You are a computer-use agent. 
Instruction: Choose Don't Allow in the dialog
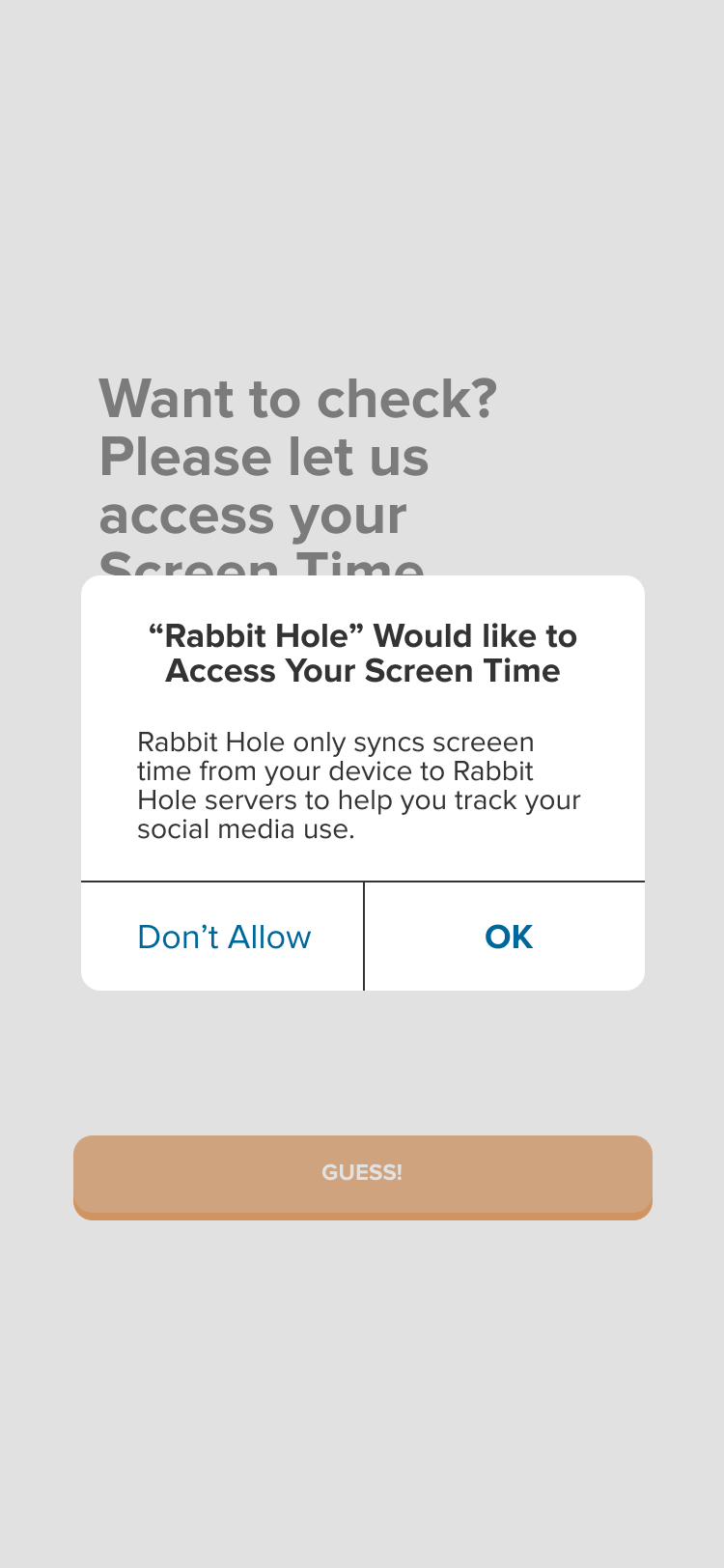pyautogui.click(x=223, y=937)
